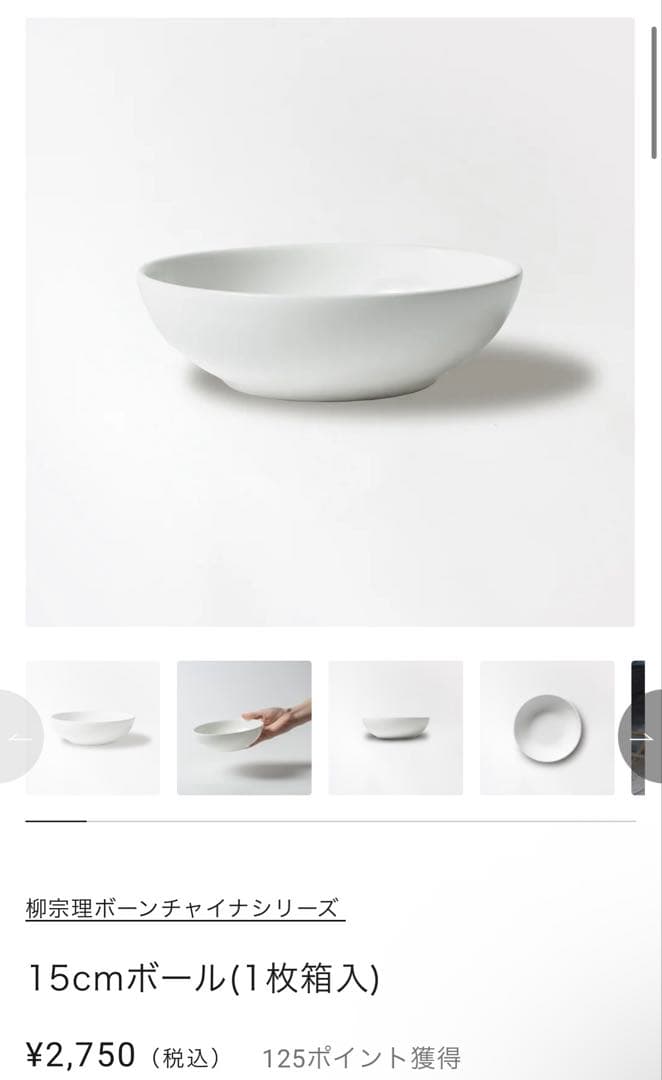This screenshot has height=1080, width=662.
Task: Select the top-view bowl thumbnail
Action: pos(546,728)
